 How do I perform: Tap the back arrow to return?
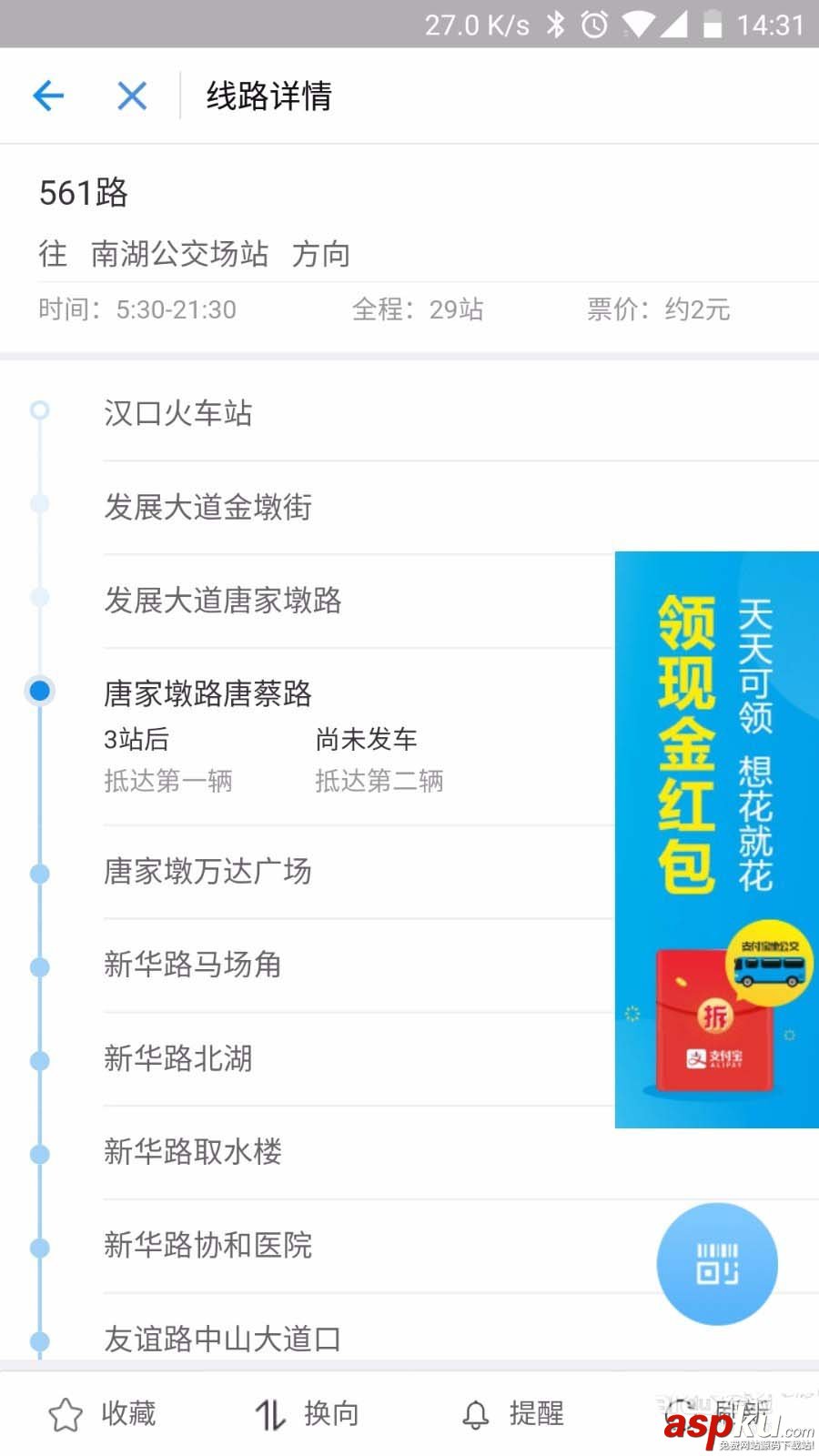point(48,96)
